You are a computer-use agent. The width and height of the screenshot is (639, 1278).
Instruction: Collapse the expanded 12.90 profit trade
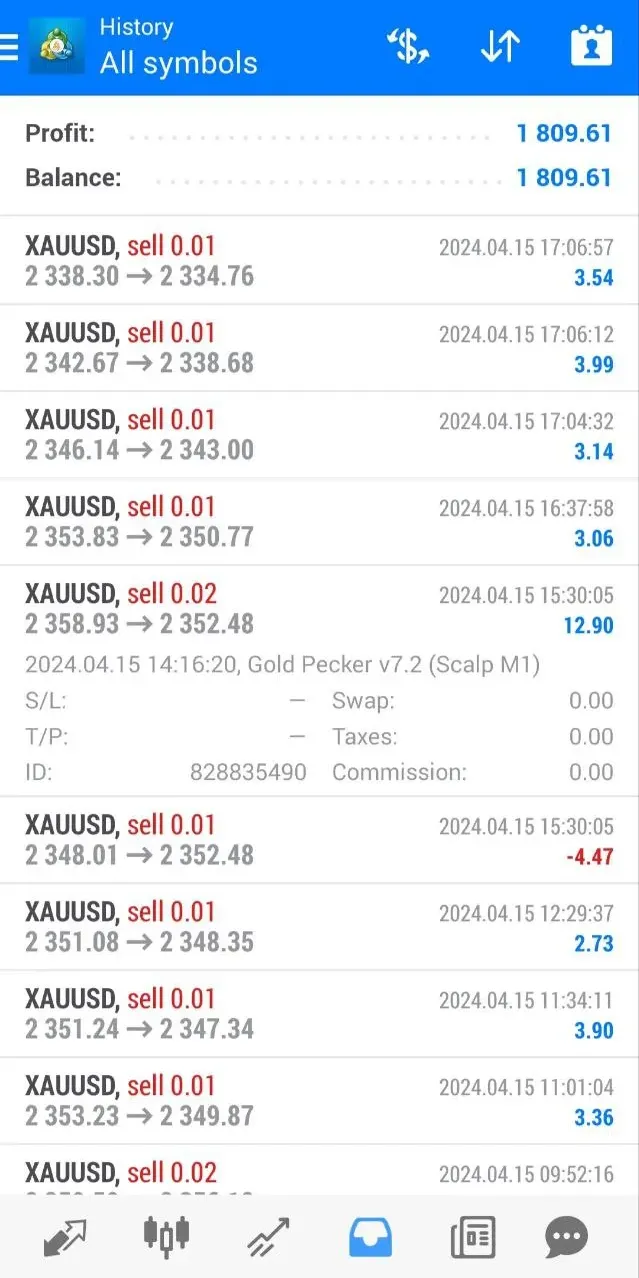point(319,609)
